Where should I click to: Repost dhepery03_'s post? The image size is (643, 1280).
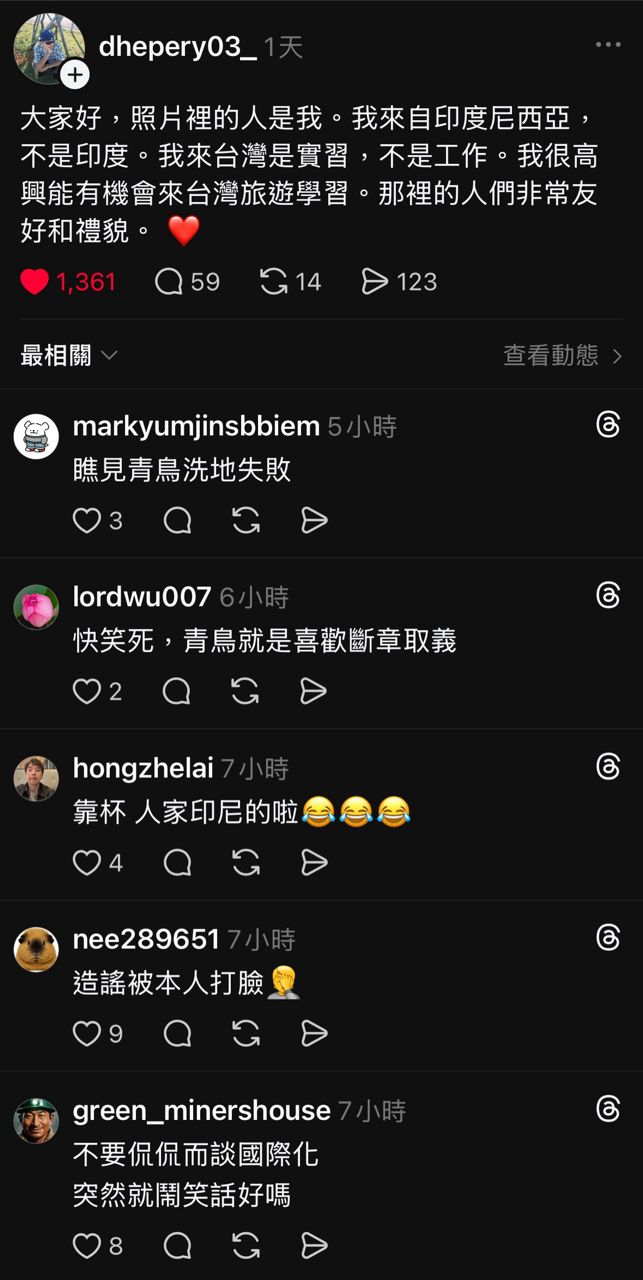click(274, 282)
